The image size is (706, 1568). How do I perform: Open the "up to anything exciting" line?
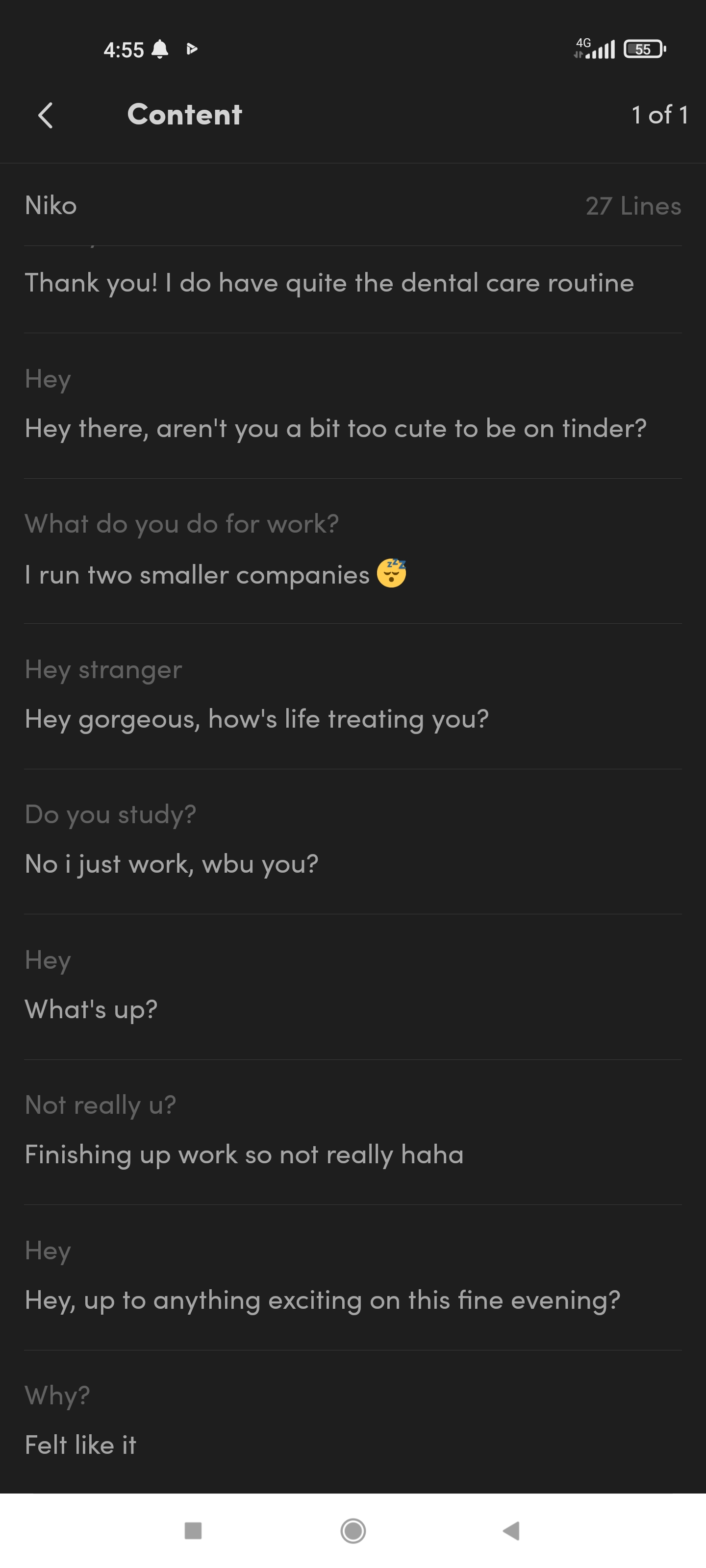[322, 1300]
